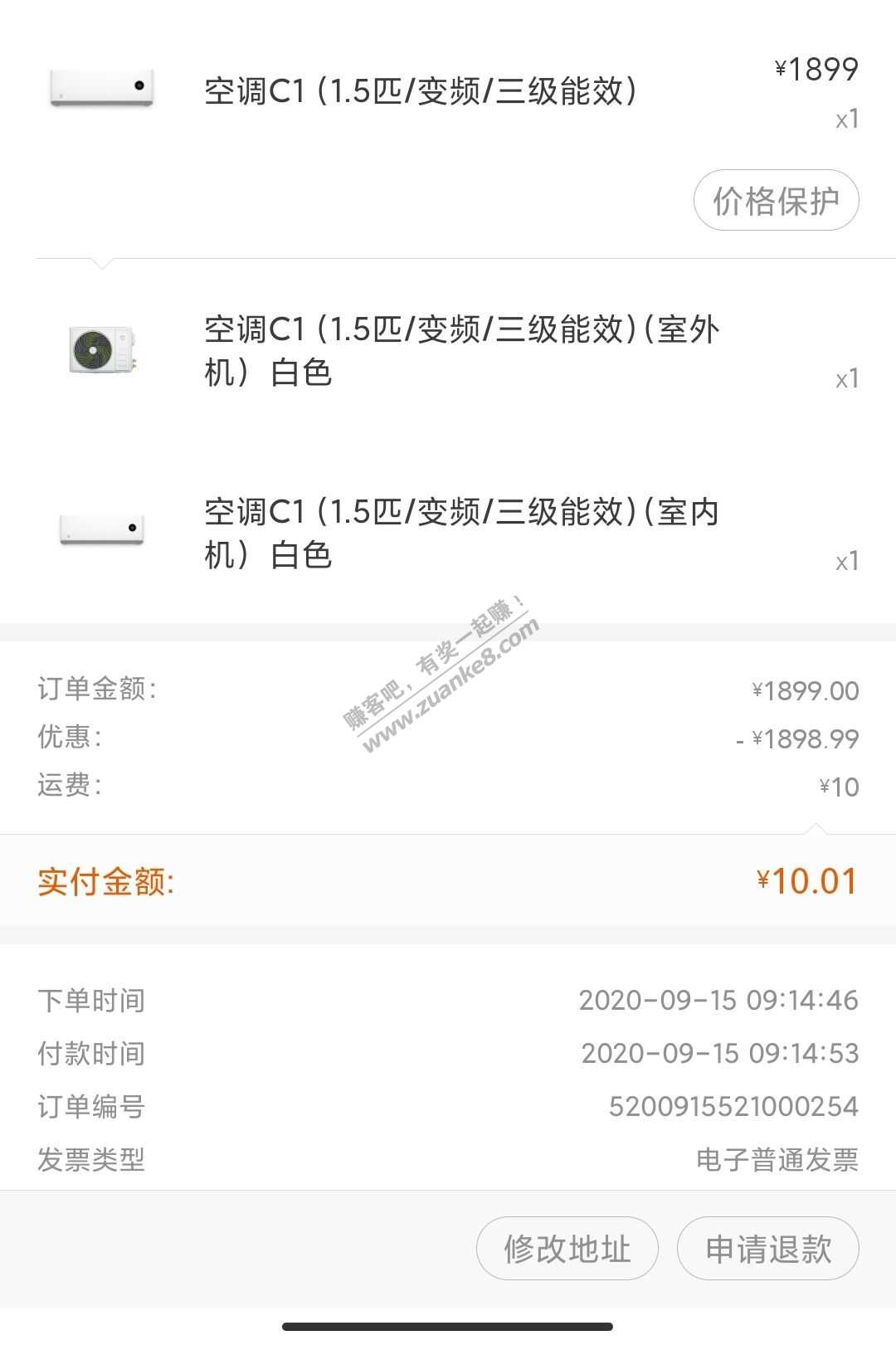Tap the 价格保护 button
This screenshot has width=896, height=1345.
pos(776,201)
